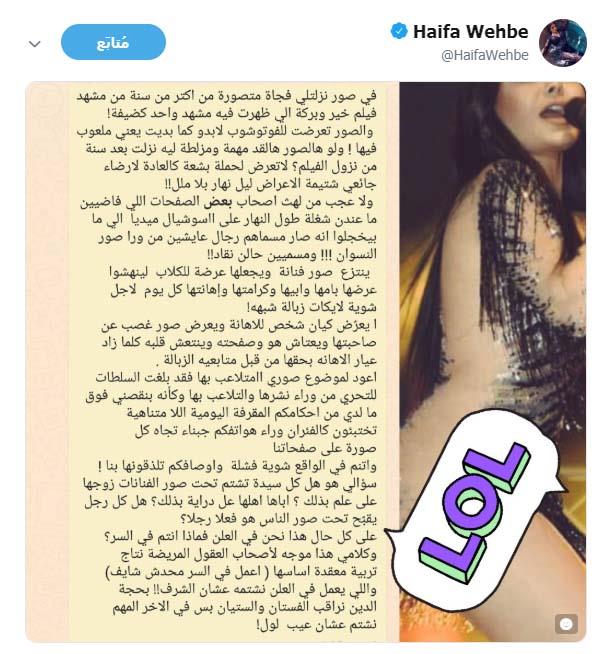Tap the blue متابع follow button

(x=113, y=43)
